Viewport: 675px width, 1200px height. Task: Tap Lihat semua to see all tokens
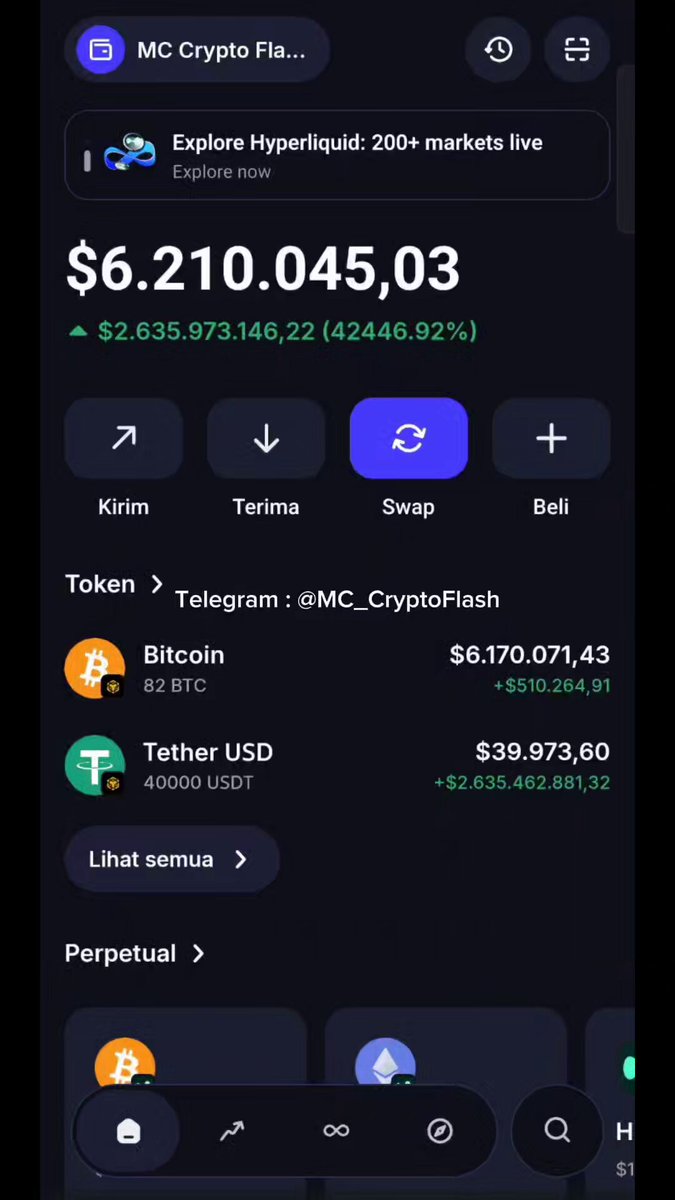tap(172, 859)
